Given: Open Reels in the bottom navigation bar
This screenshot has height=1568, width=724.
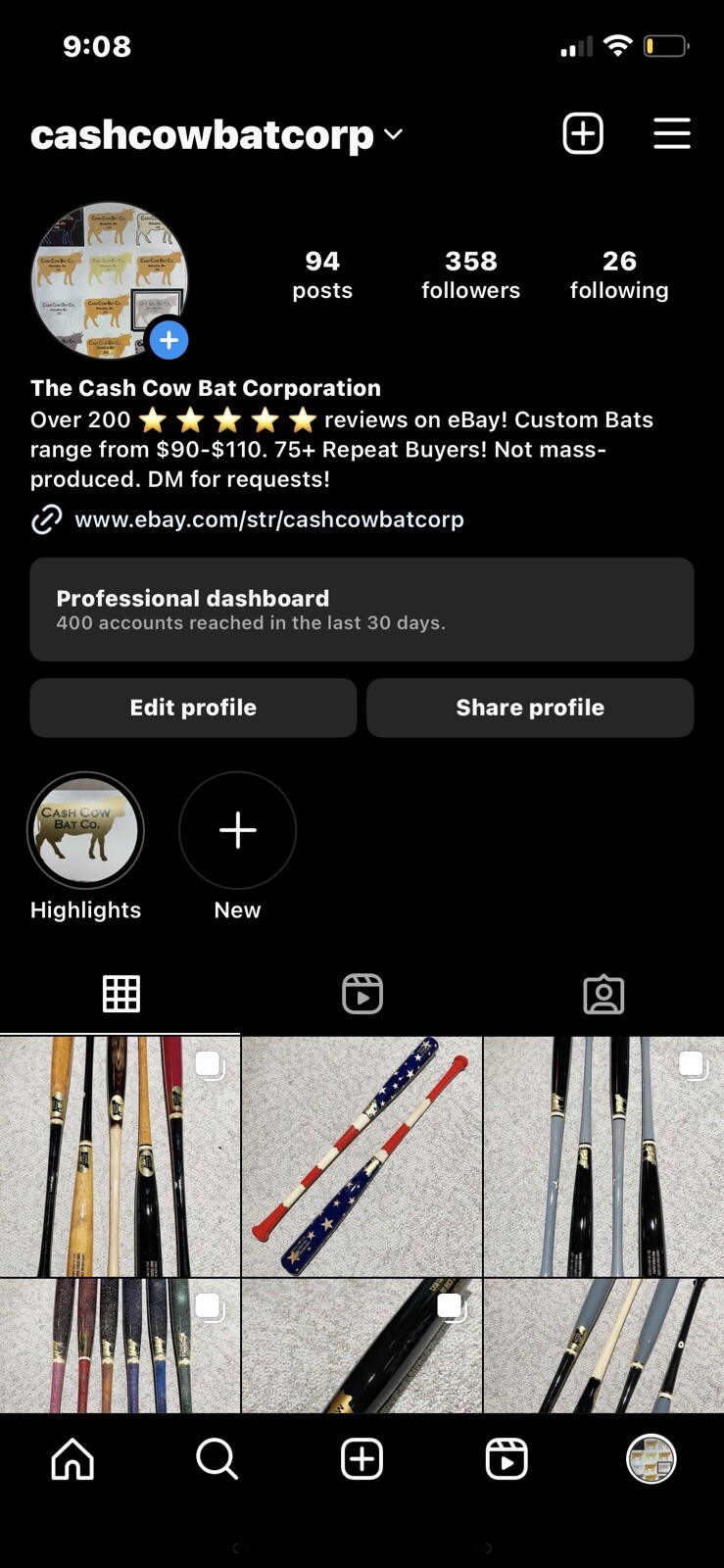Looking at the screenshot, I should (x=507, y=1459).
